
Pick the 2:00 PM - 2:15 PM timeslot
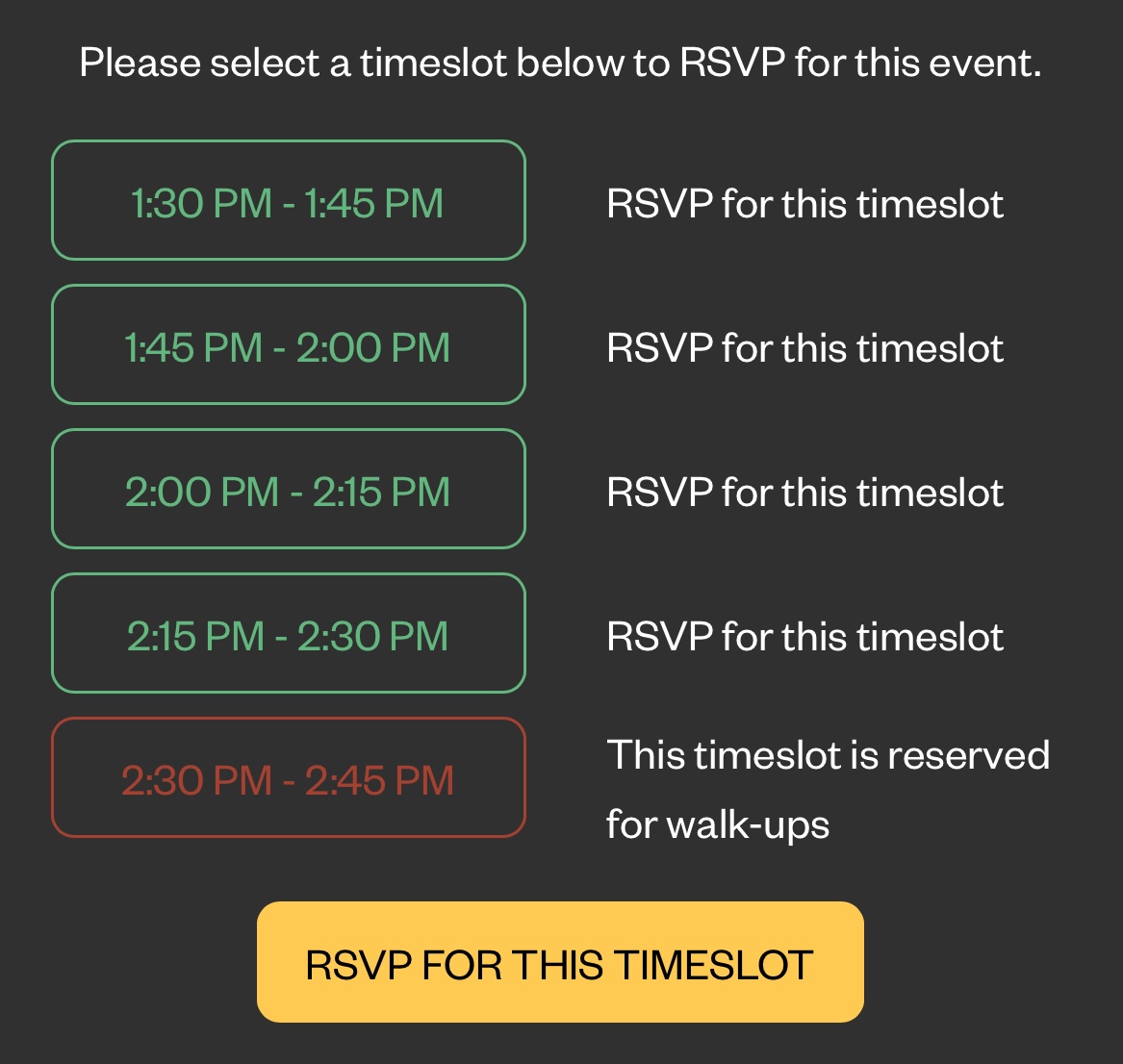coord(288,490)
